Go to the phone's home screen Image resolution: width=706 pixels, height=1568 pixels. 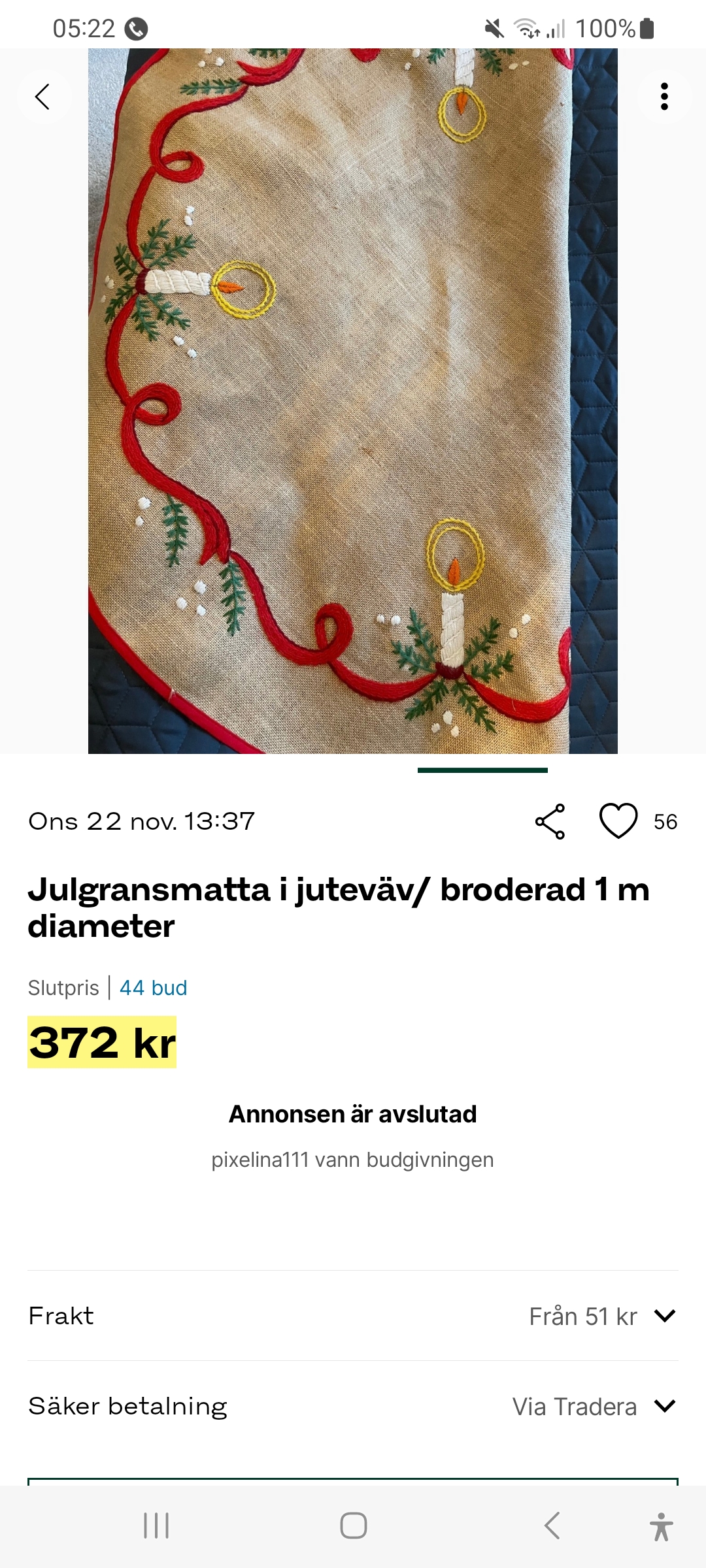point(353,1526)
